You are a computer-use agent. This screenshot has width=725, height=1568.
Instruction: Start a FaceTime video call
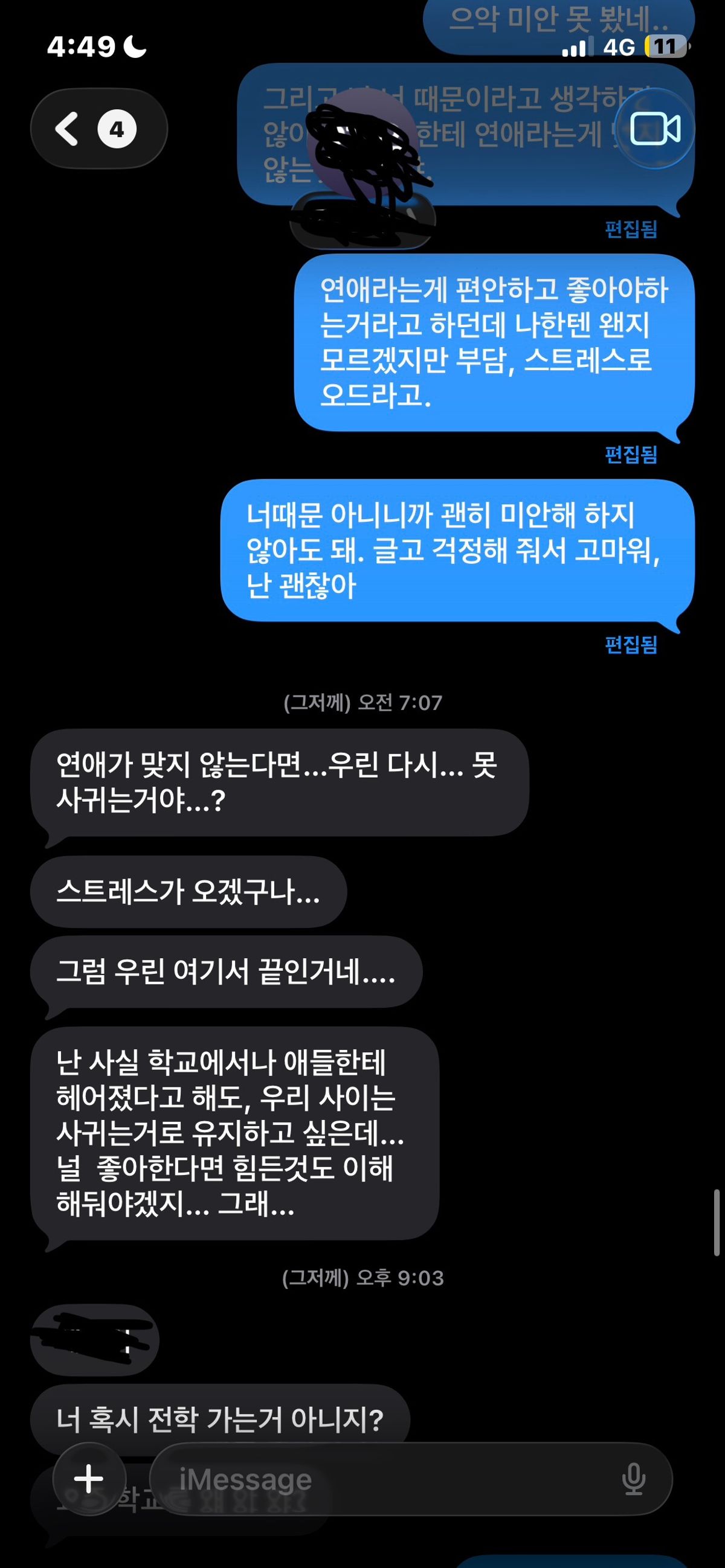click(654, 129)
